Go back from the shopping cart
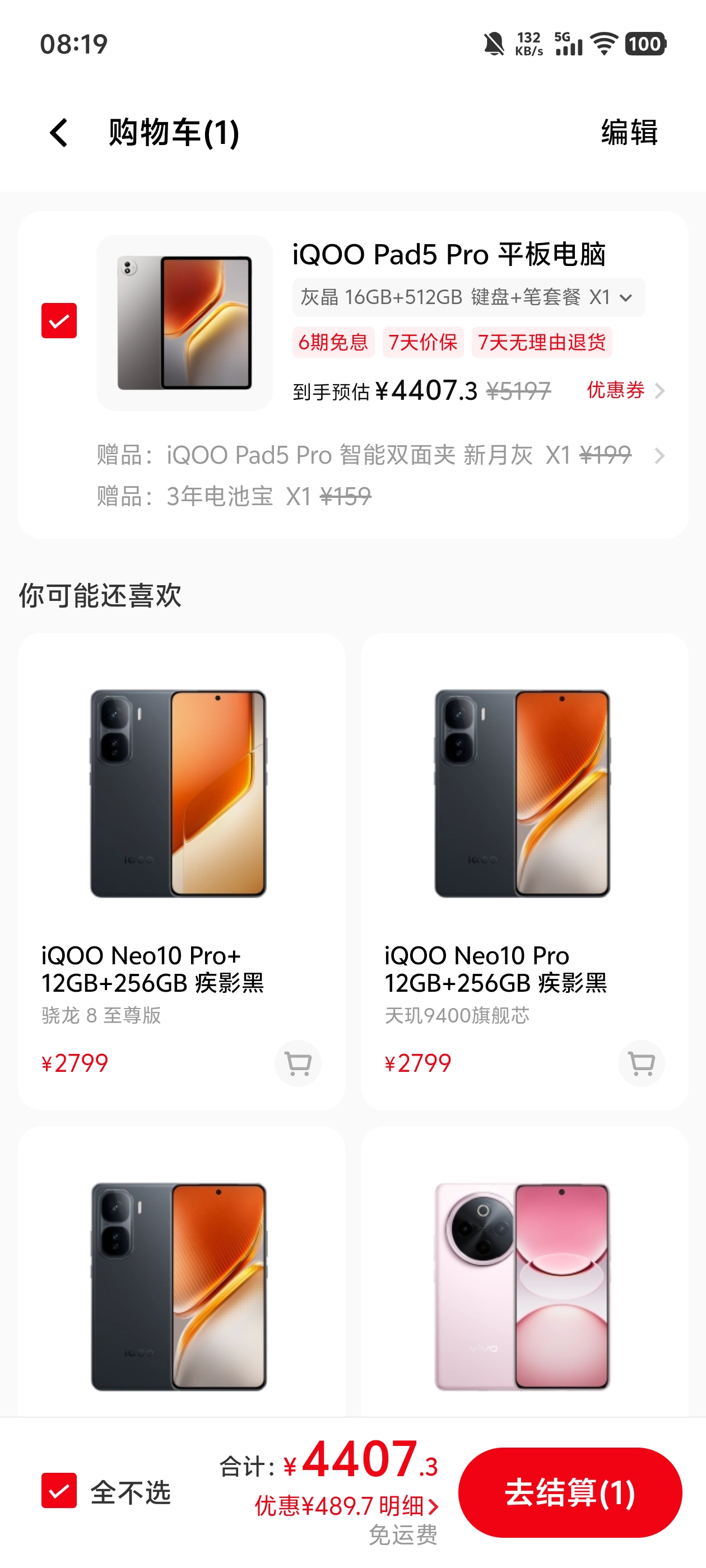The width and height of the screenshot is (706, 1568). (59, 133)
